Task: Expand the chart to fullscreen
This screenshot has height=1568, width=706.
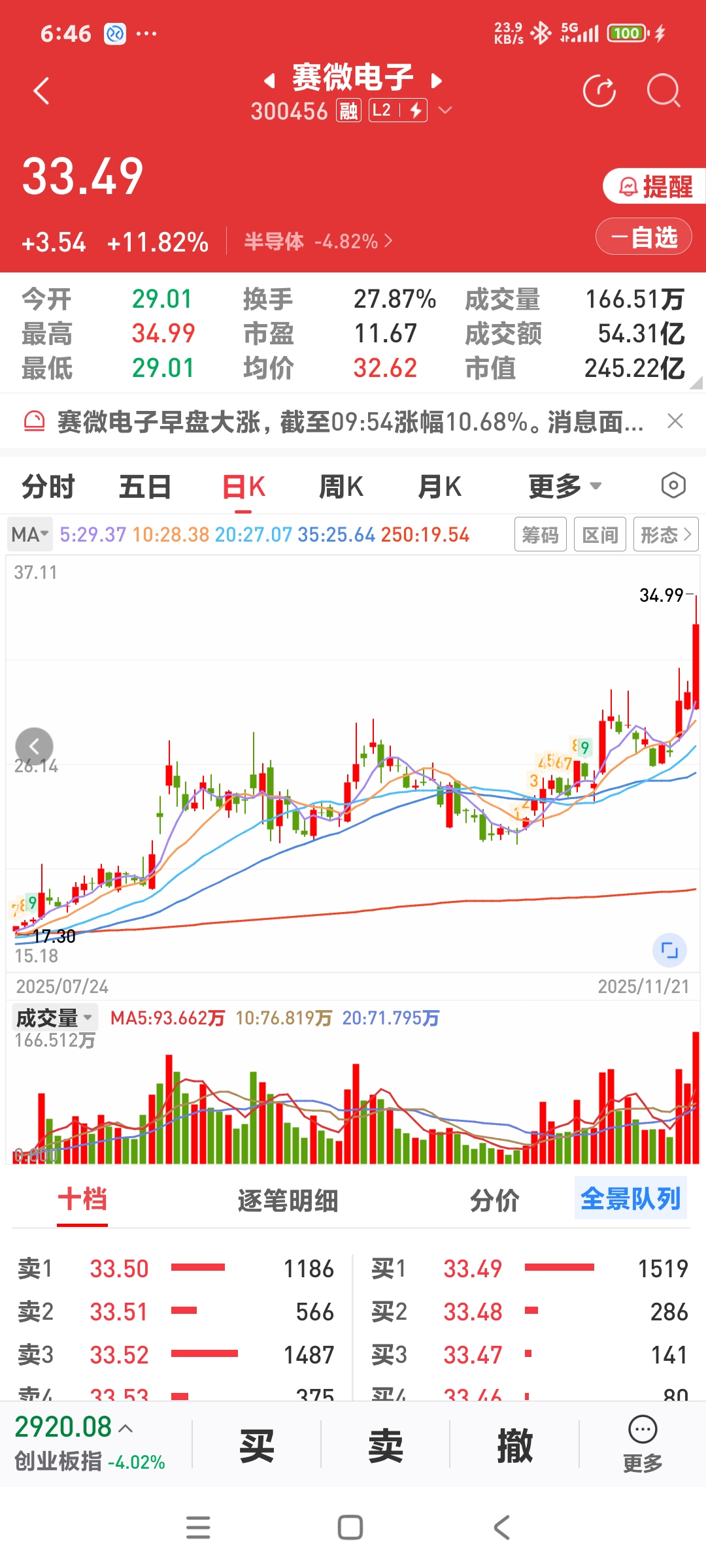Action: (x=669, y=950)
